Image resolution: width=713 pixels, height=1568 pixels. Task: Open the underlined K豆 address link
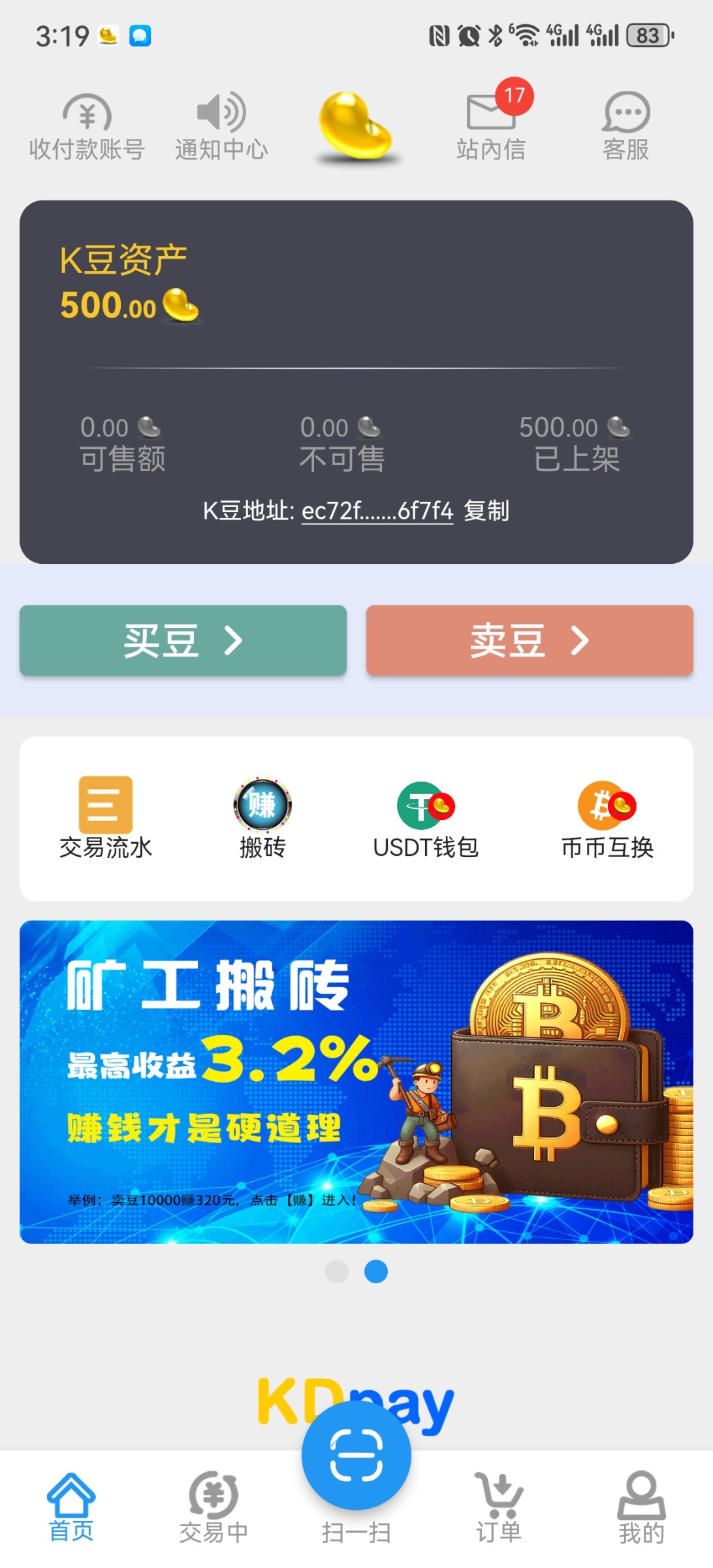376,512
